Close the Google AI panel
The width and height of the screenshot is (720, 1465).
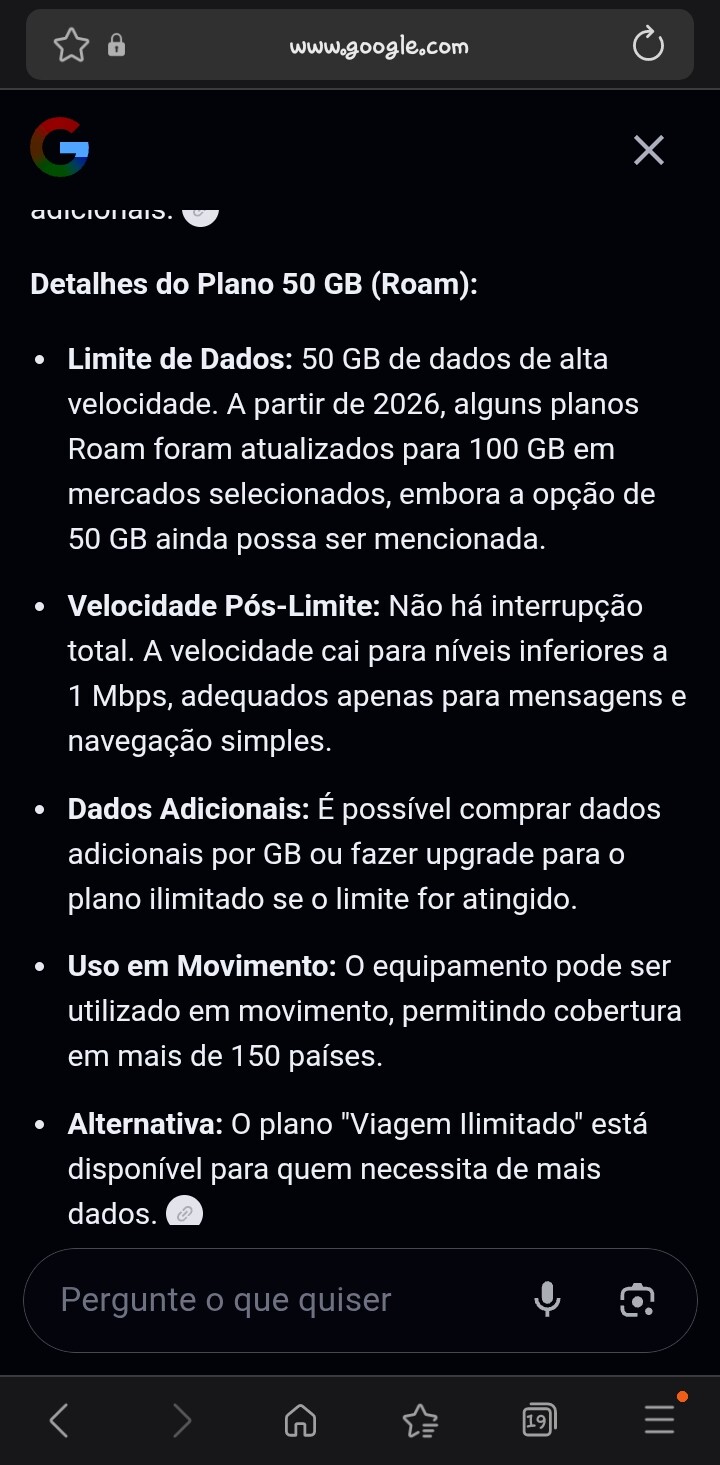(649, 151)
